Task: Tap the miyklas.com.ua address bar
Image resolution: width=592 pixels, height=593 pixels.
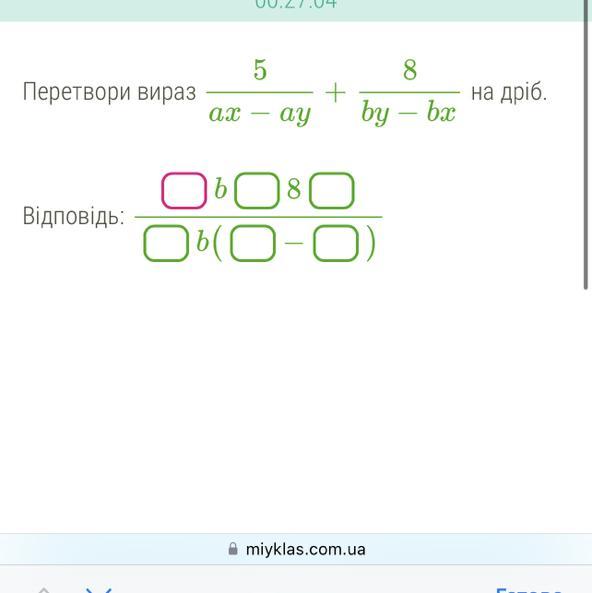Action: (296, 550)
